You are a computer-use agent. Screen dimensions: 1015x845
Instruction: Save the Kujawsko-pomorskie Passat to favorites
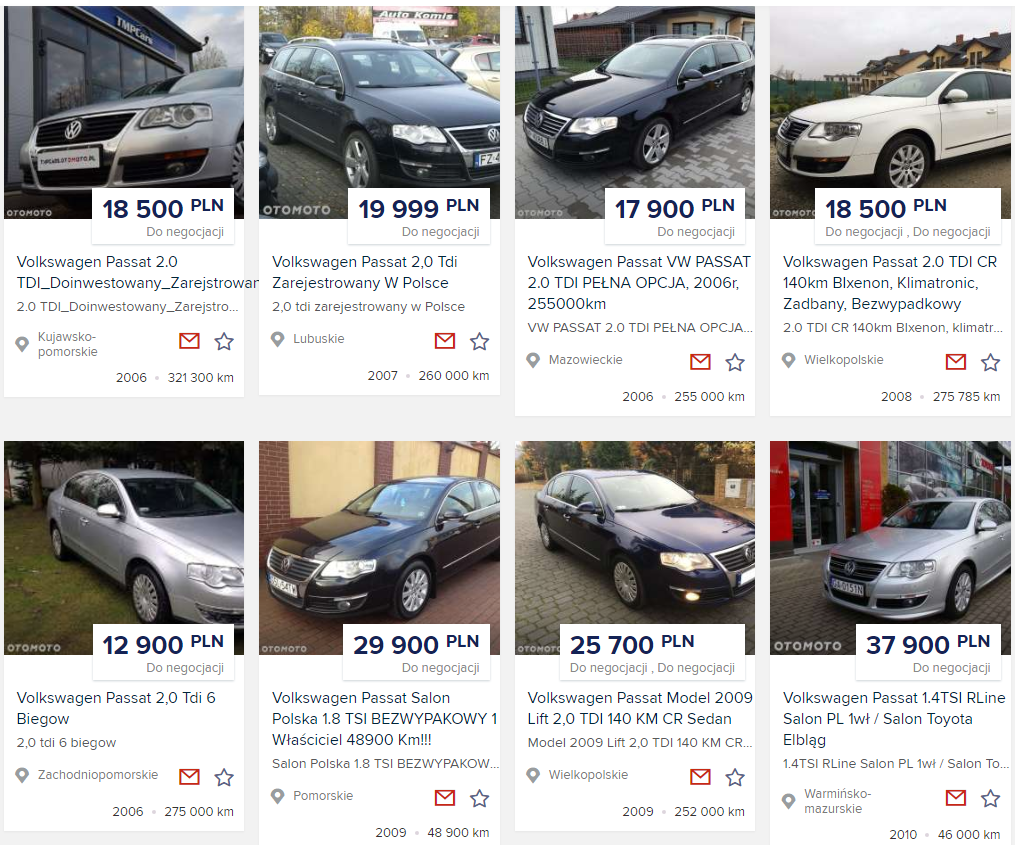point(224,341)
